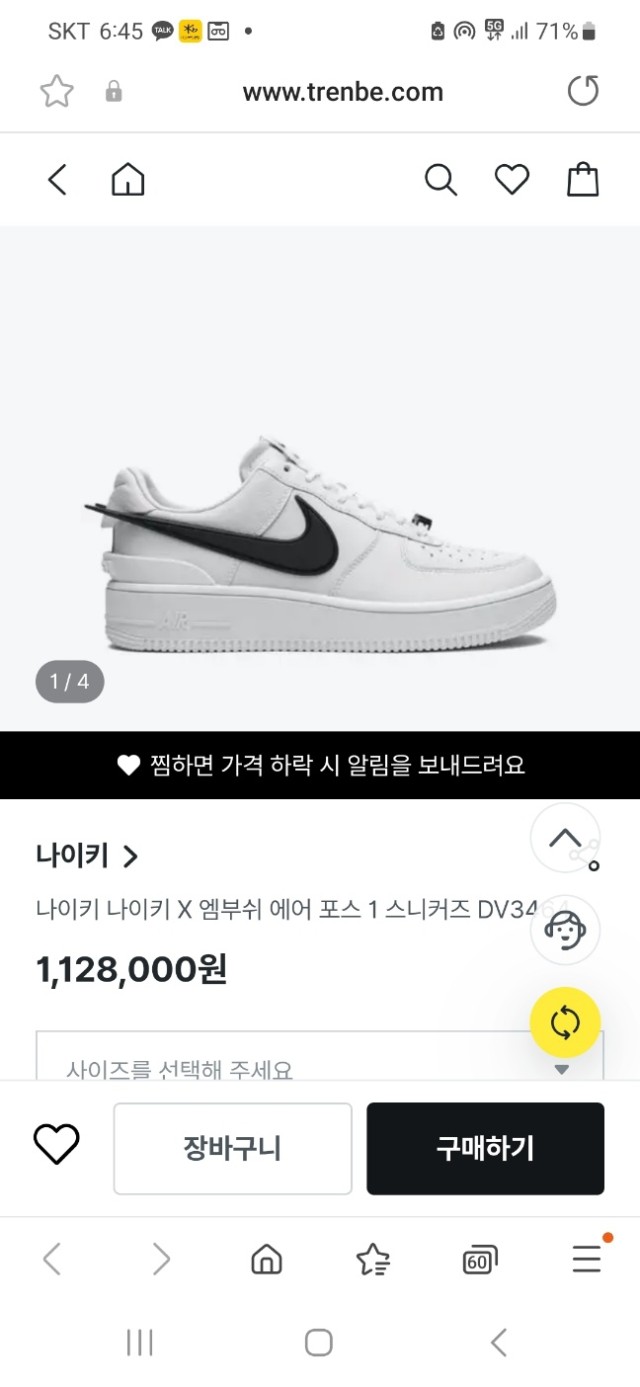Like this product with the bottom heart
The image size is (640, 1387).
(57, 1144)
